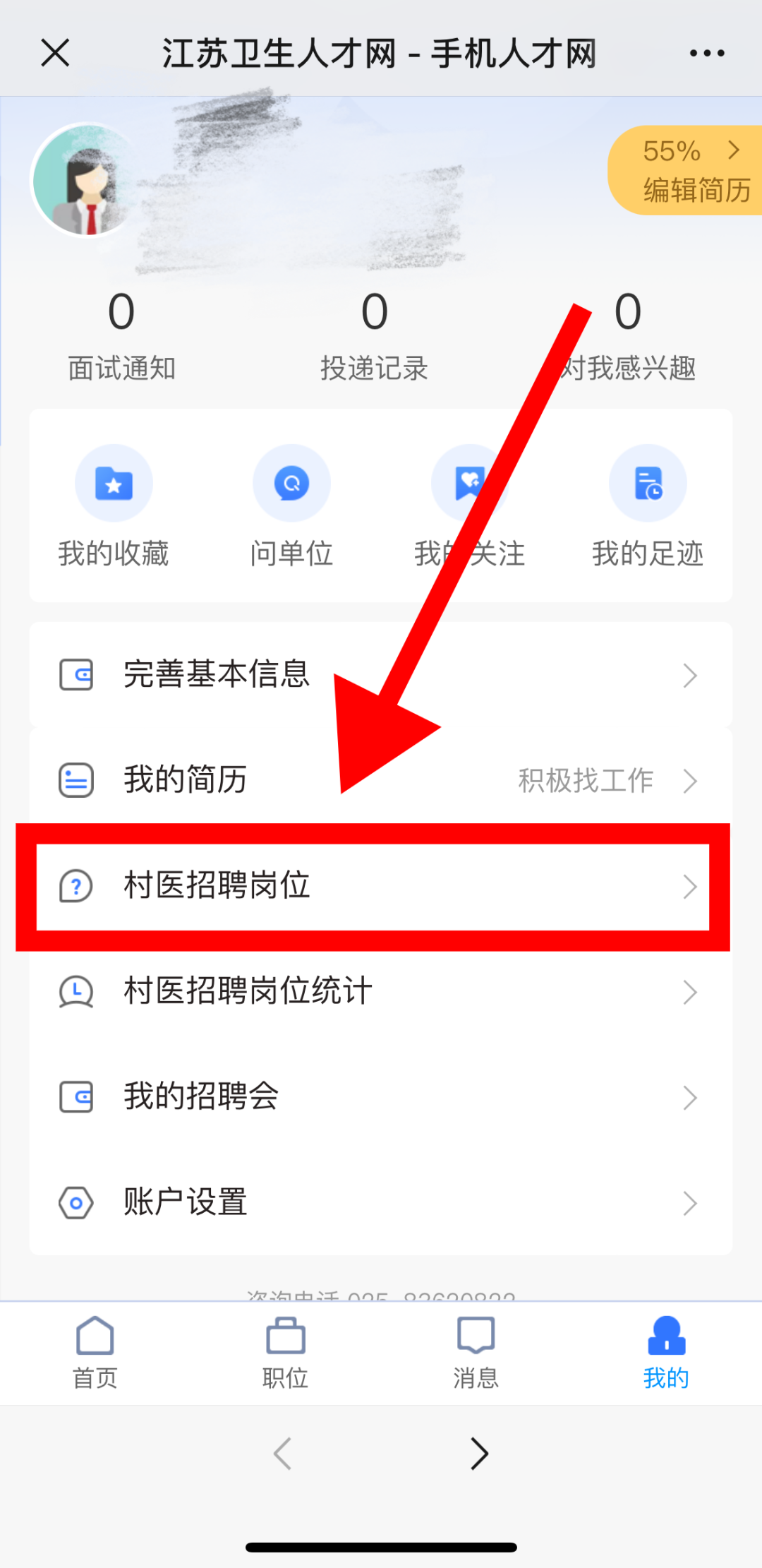Close the webview with the X icon

click(x=55, y=53)
